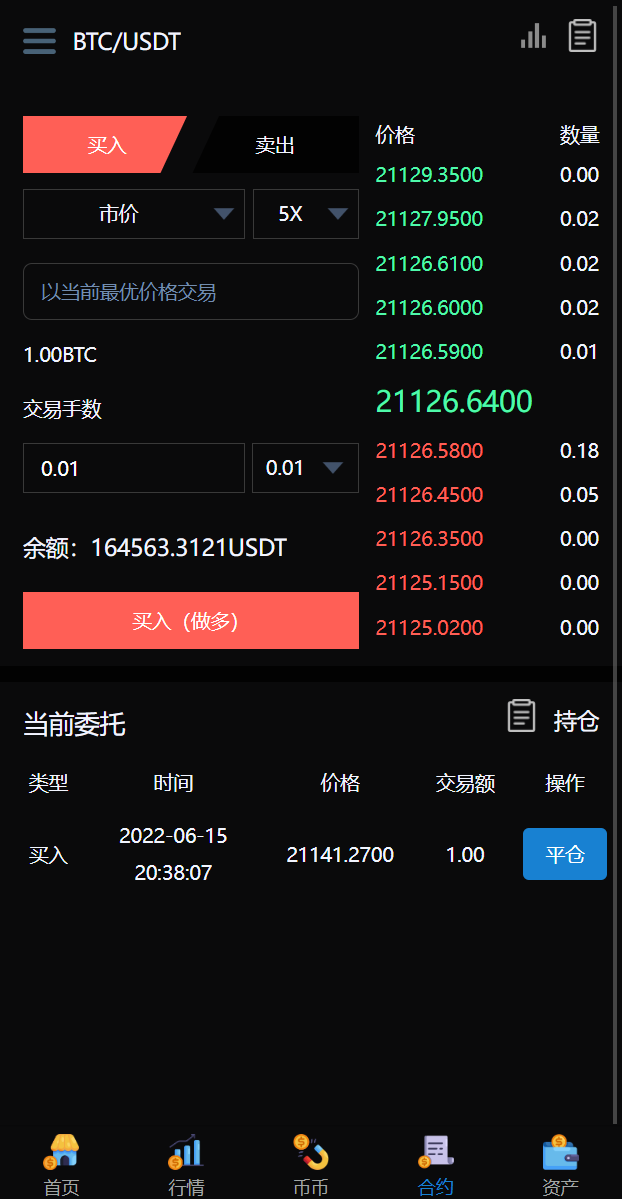This screenshot has width=622, height=1199.
Task: Close the position with 平仓 button
Action: (564, 854)
